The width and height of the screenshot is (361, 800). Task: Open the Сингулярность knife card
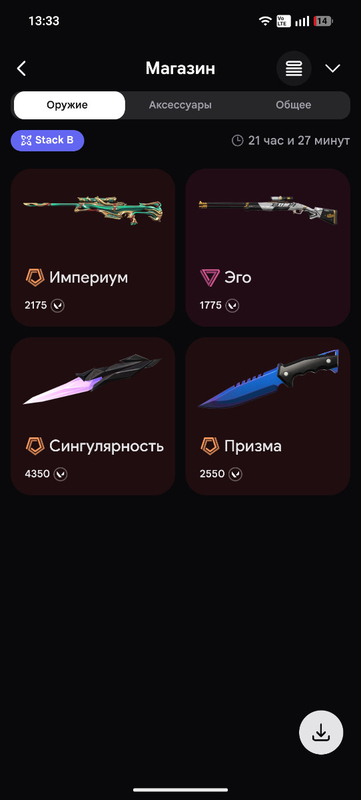[93, 416]
